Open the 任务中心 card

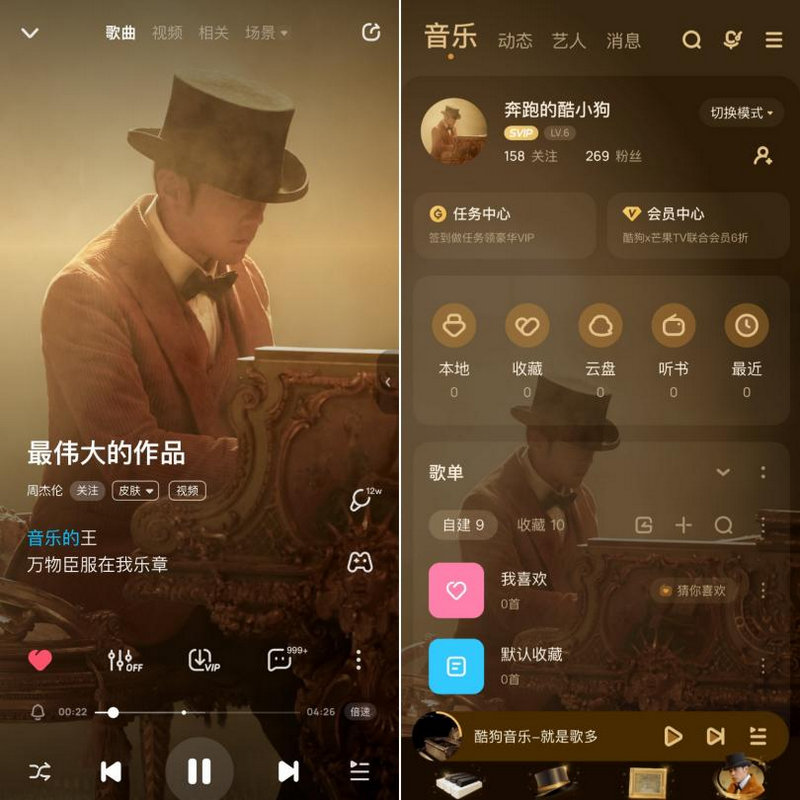[505, 225]
